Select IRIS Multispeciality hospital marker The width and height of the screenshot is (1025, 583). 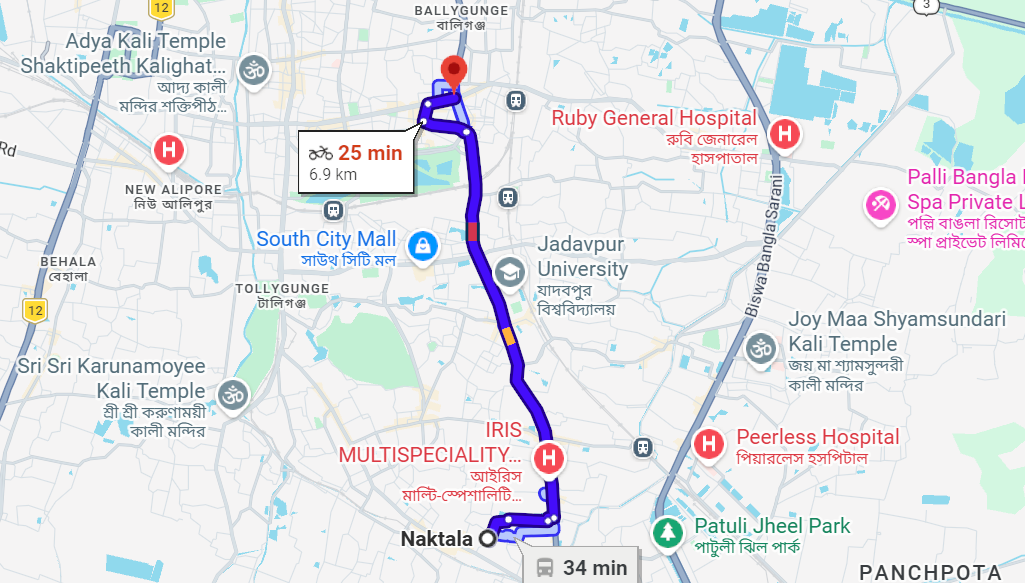coord(548,459)
